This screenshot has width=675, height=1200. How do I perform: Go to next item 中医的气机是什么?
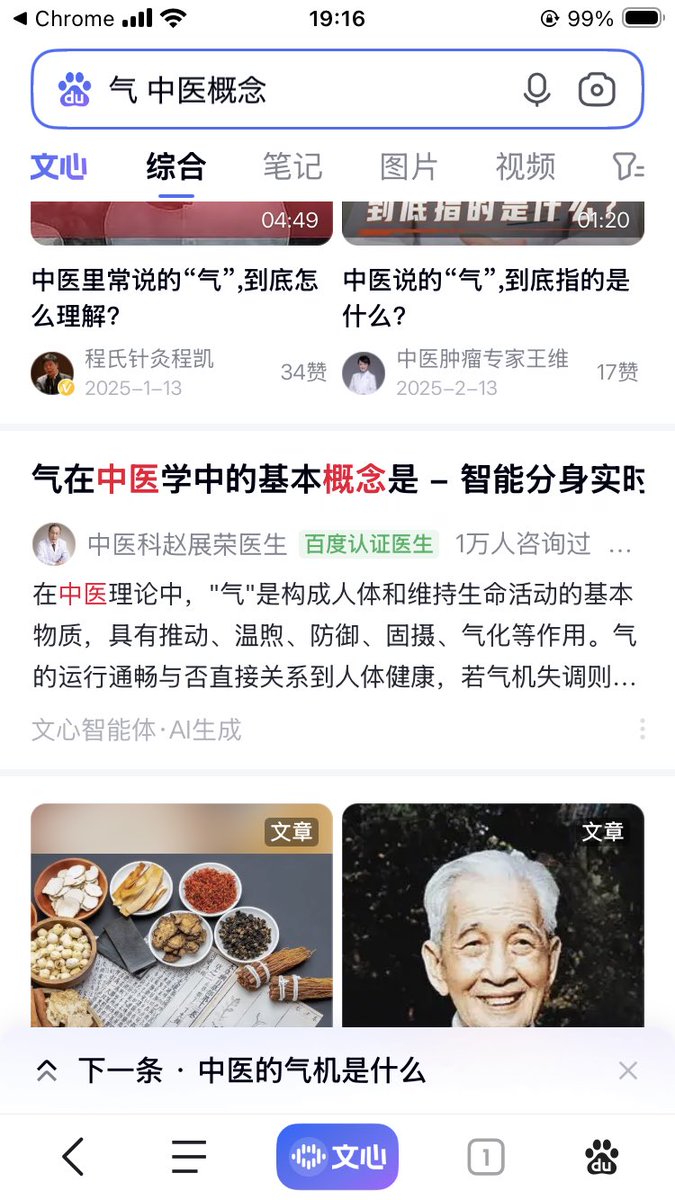310,1071
